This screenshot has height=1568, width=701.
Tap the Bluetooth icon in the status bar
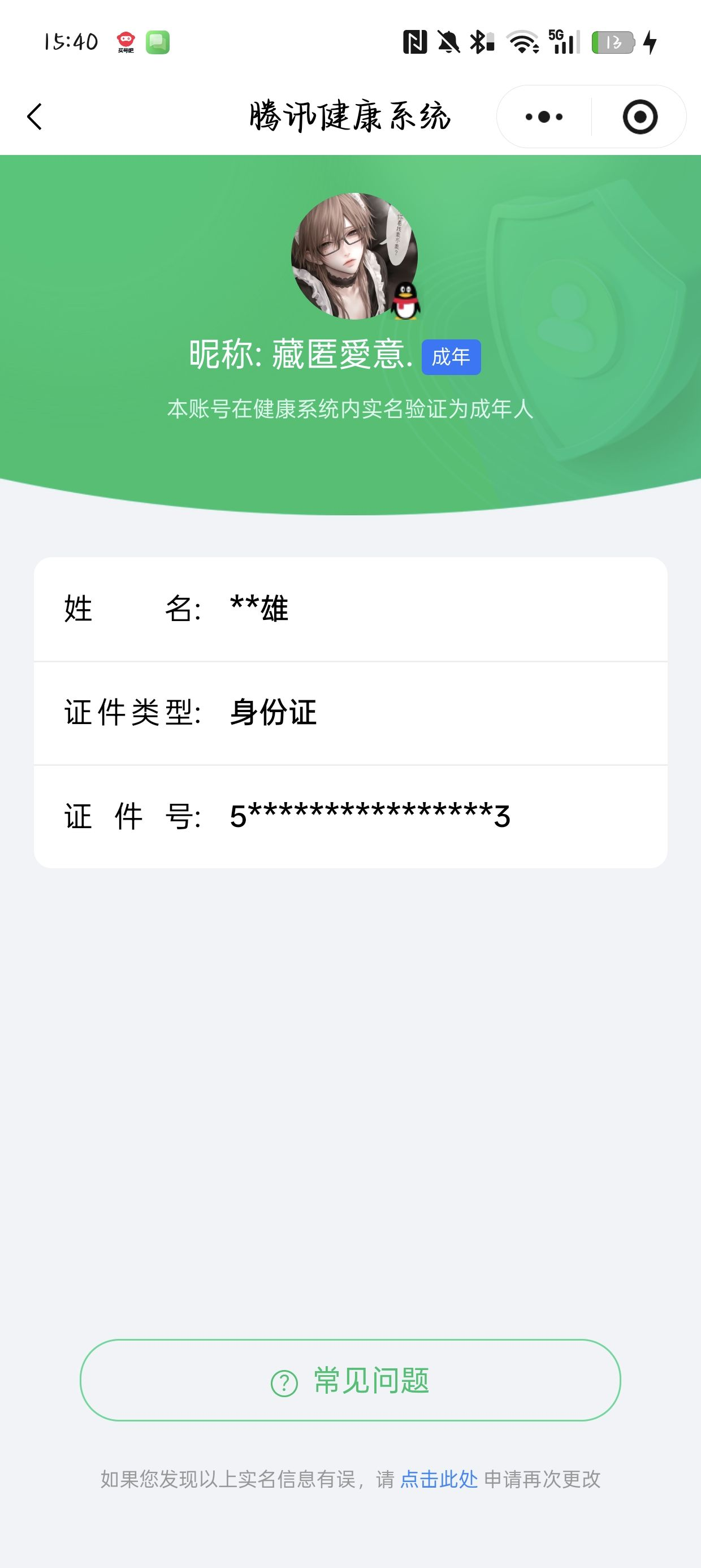click(x=480, y=42)
